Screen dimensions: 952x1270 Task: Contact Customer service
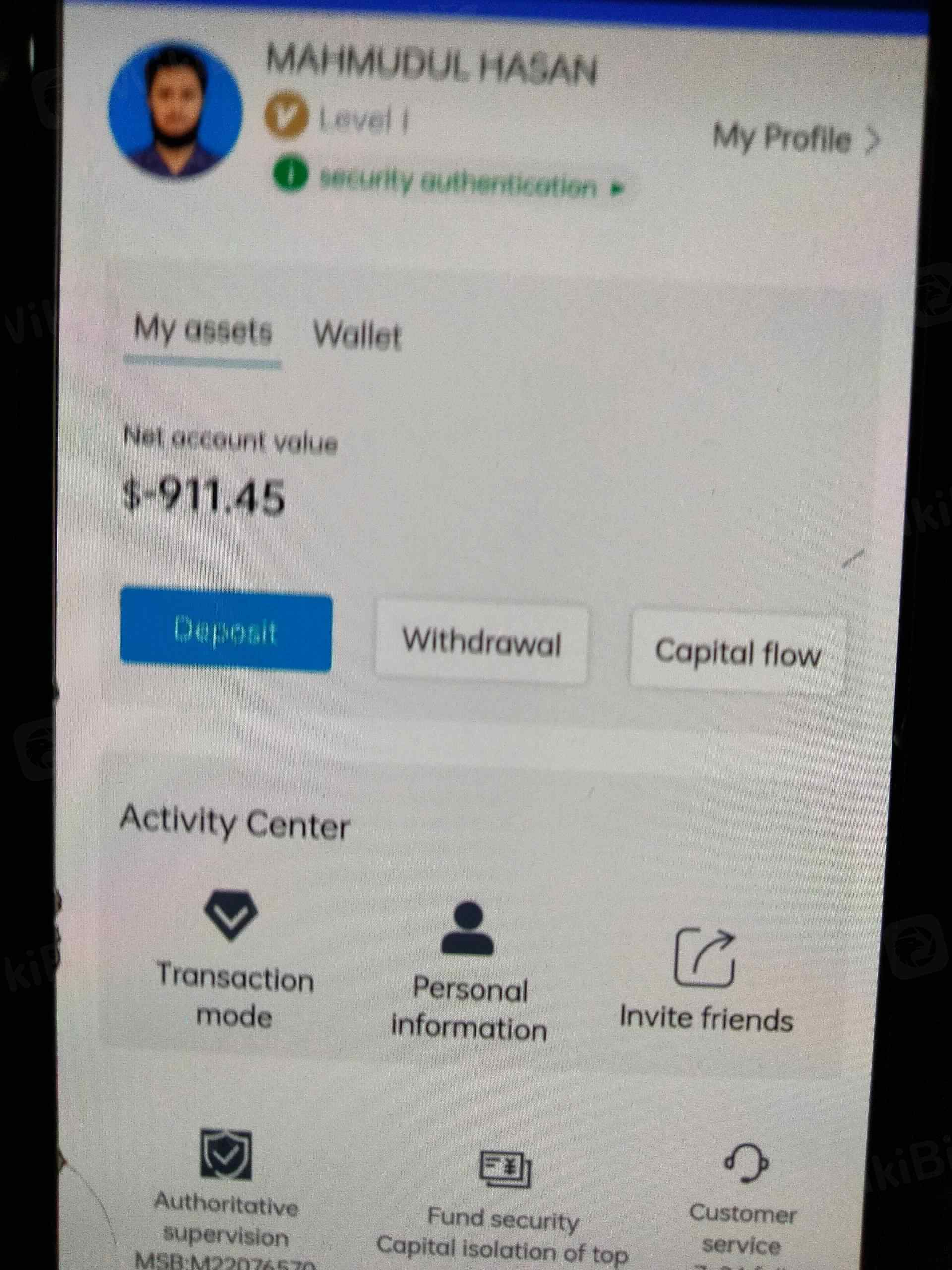743,1198
